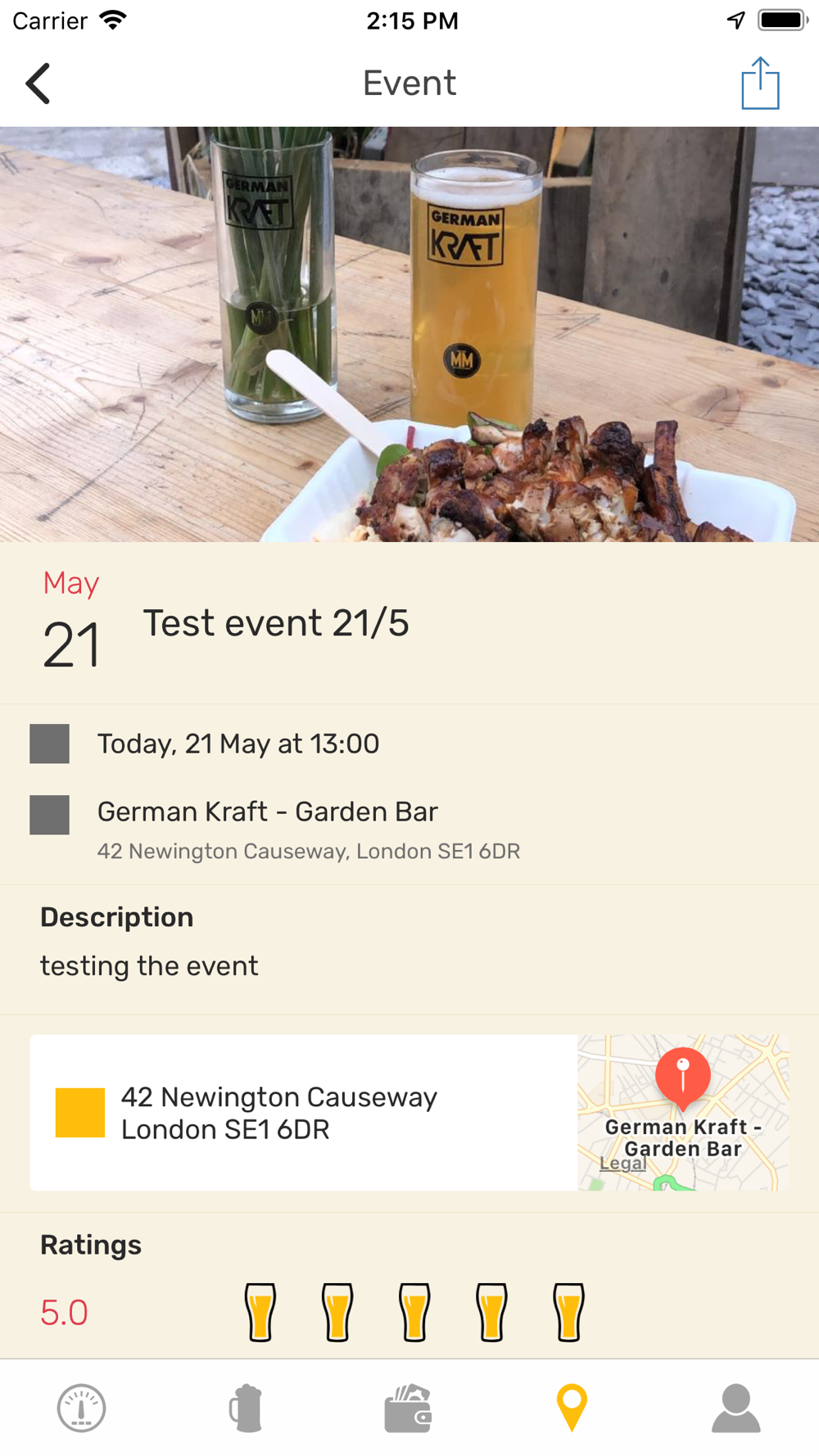
Task: Go to the profile tab
Action: coord(735,1409)
